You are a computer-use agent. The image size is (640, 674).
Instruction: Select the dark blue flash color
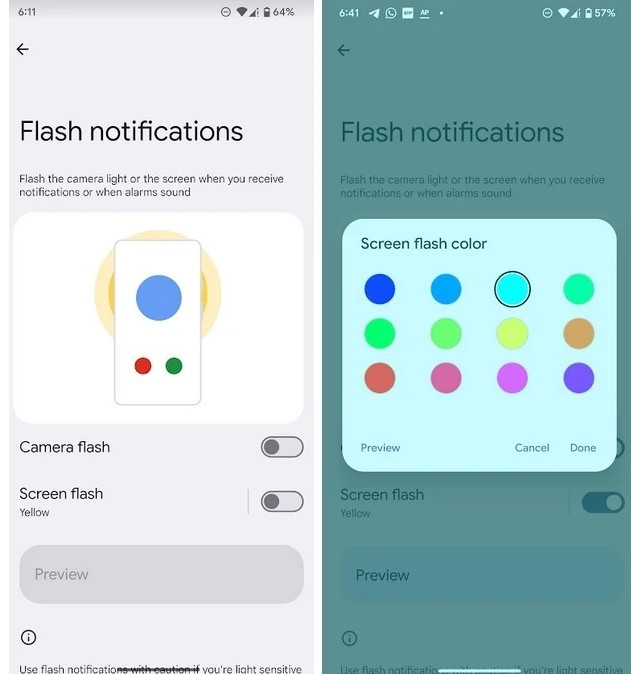point(380,290)
